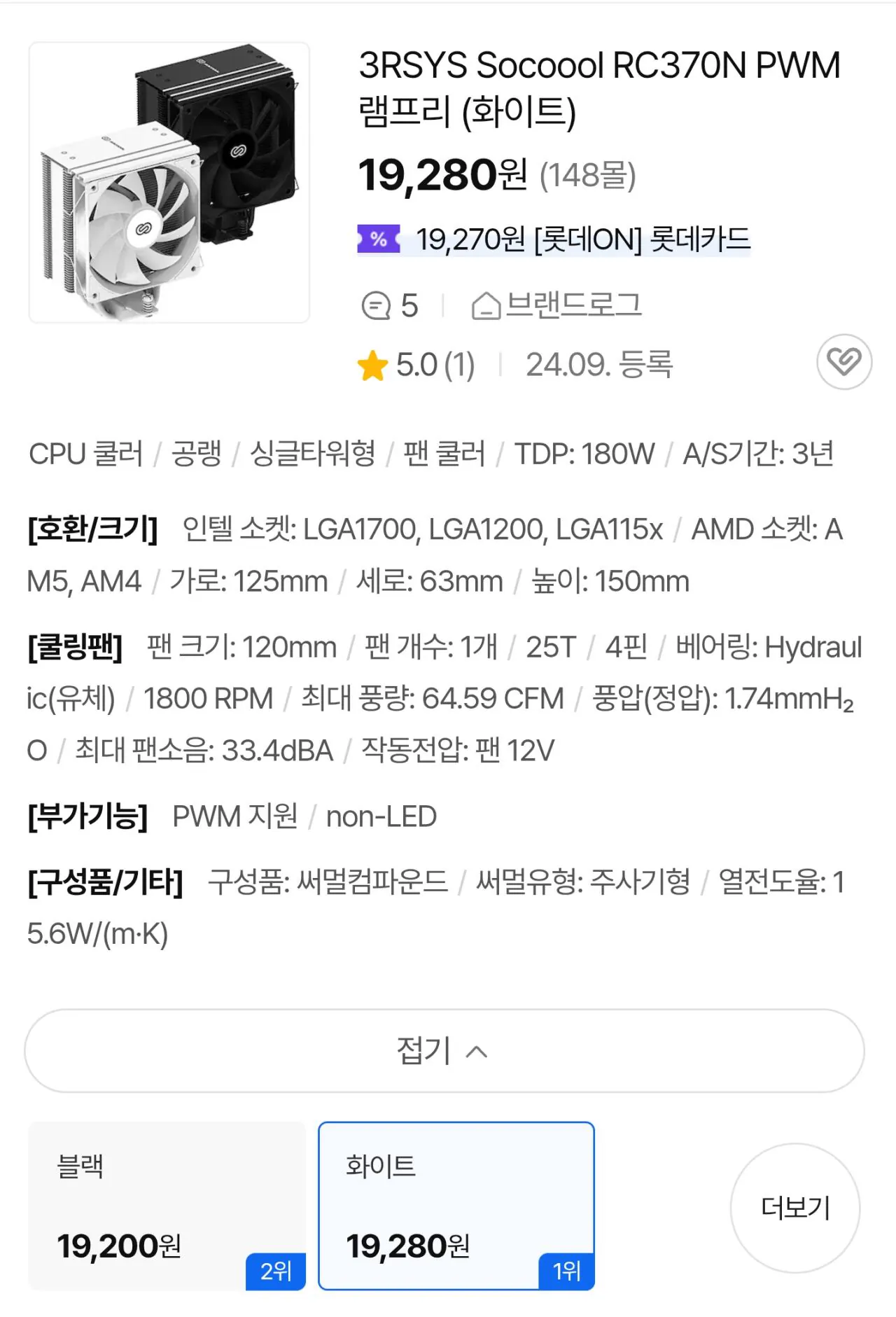Open the 5.0 star rating reviews
This screenshot has height=1317, width=896.
tap(416, 365)
